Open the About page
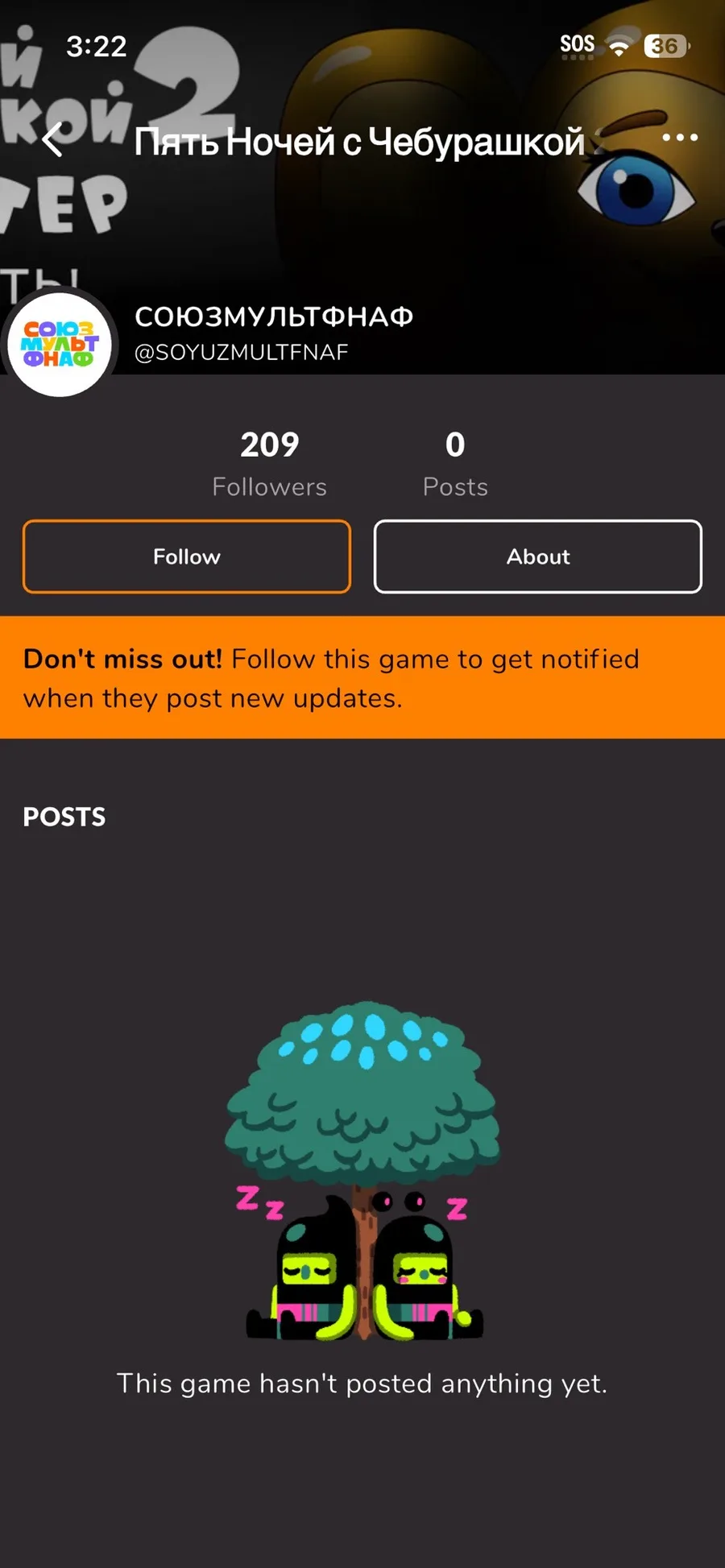This screenshot has width=725, height=1568. pyautogui.click(x=537, y=556)
